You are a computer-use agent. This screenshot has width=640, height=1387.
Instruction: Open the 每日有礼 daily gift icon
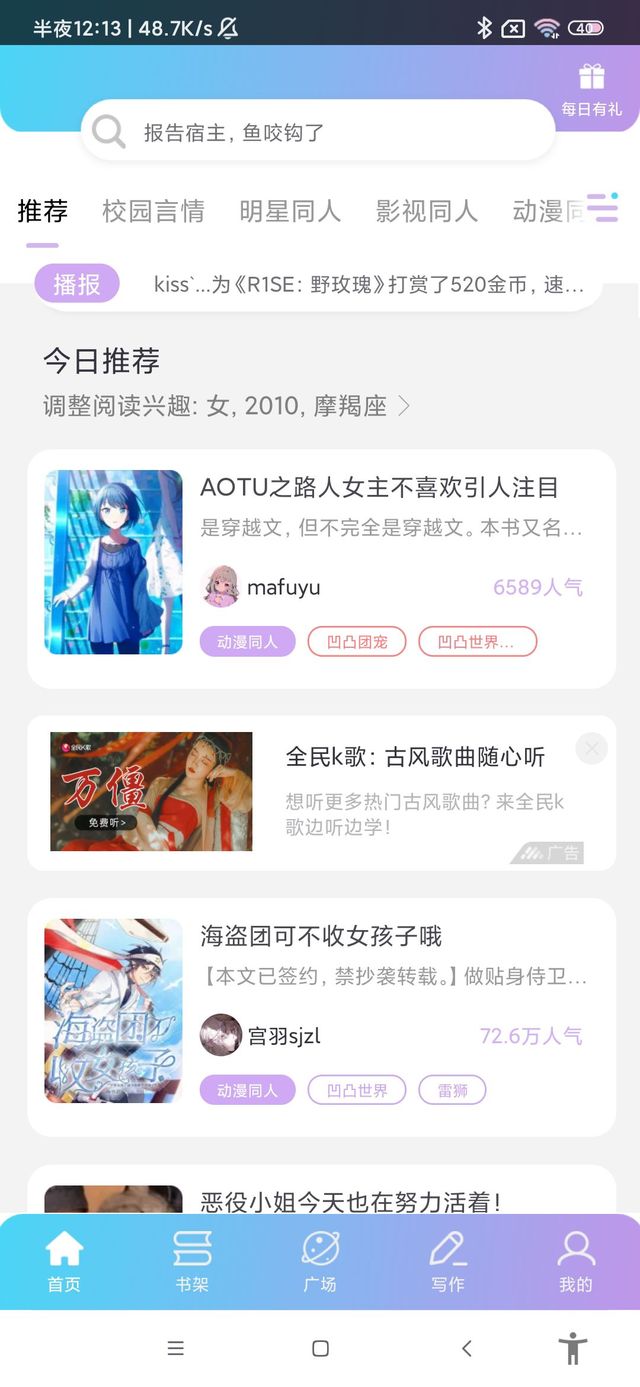[592, 91]
